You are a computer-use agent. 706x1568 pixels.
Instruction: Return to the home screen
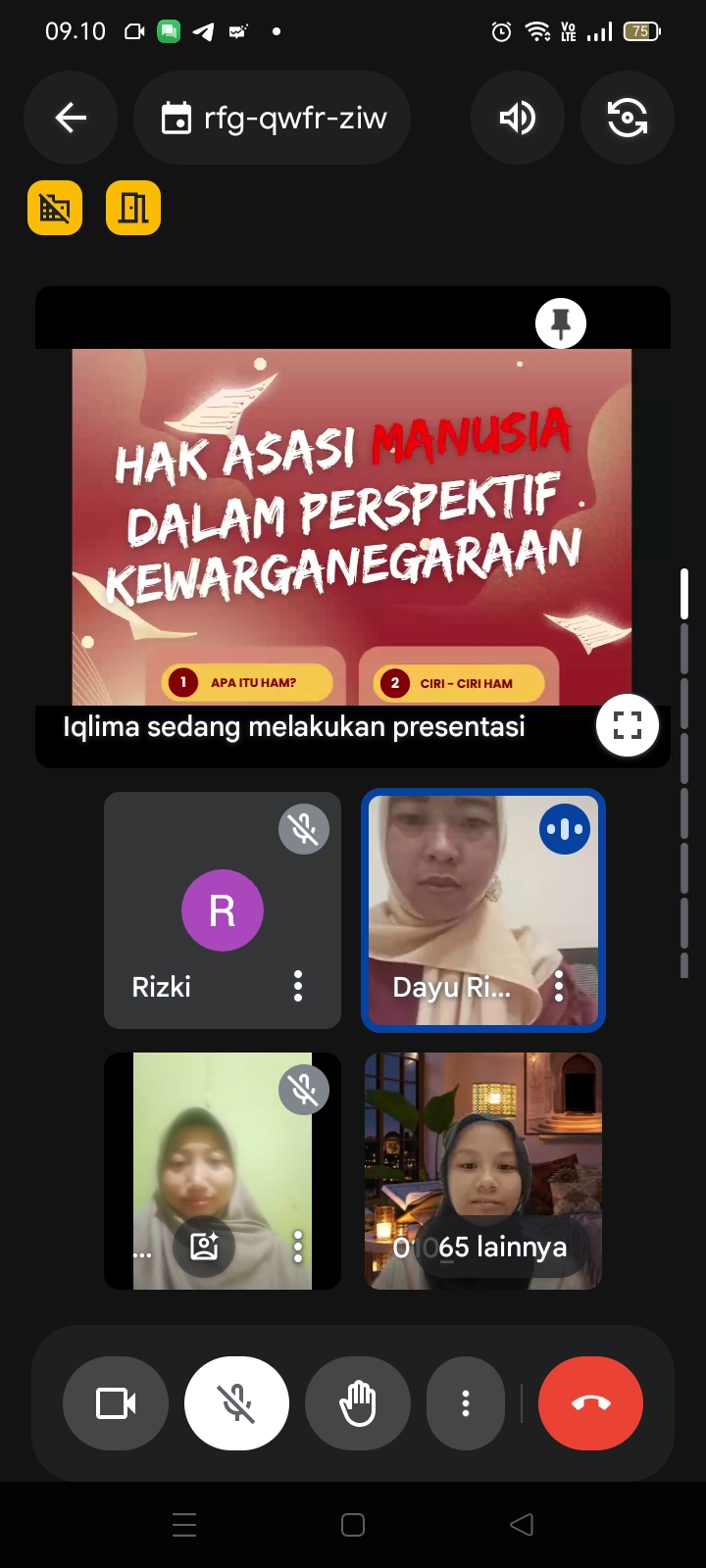[353, 1525]
